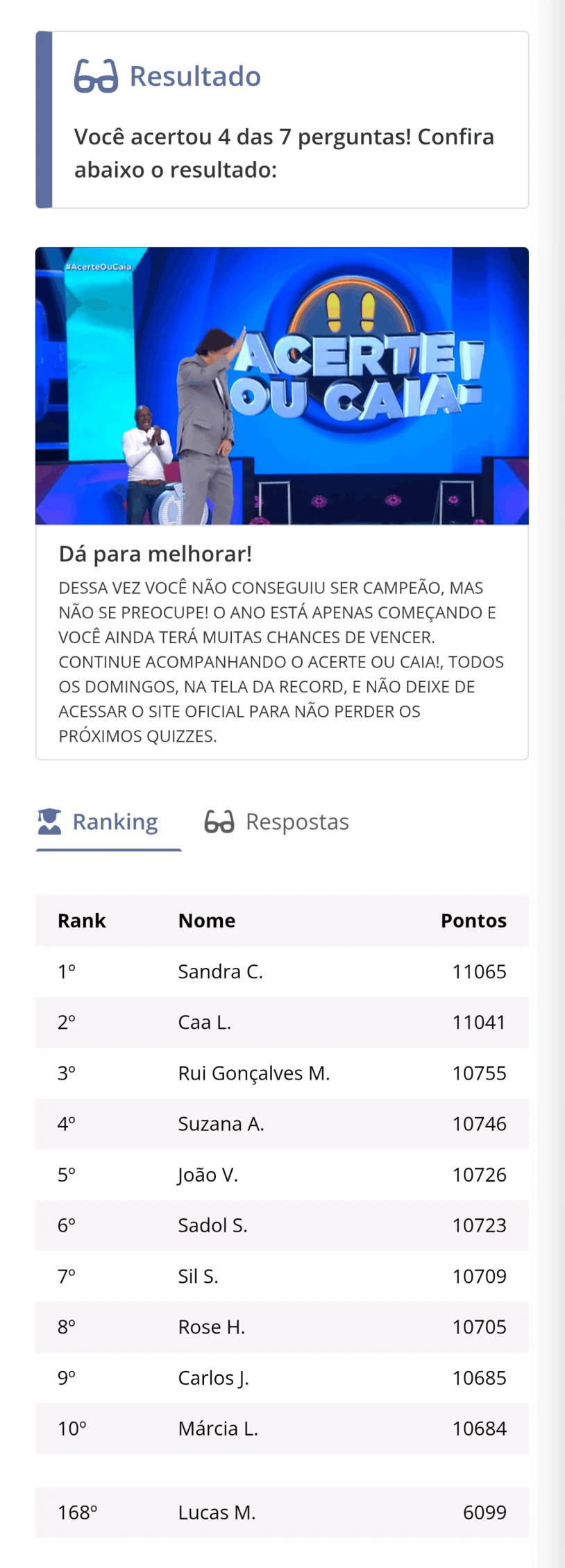Switch to the Respostas tab

coord(277,822)
